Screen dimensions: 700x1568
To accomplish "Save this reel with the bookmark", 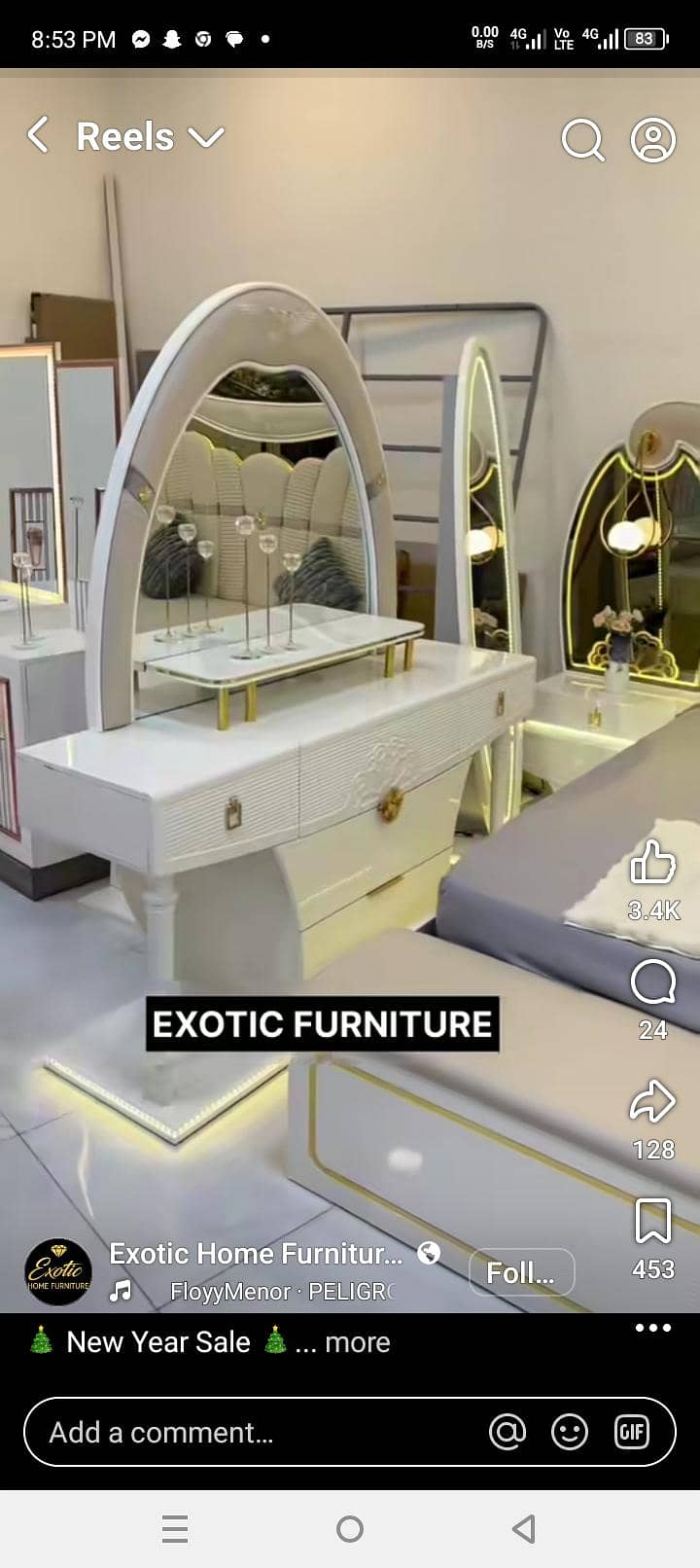I will coord(653,1222).
